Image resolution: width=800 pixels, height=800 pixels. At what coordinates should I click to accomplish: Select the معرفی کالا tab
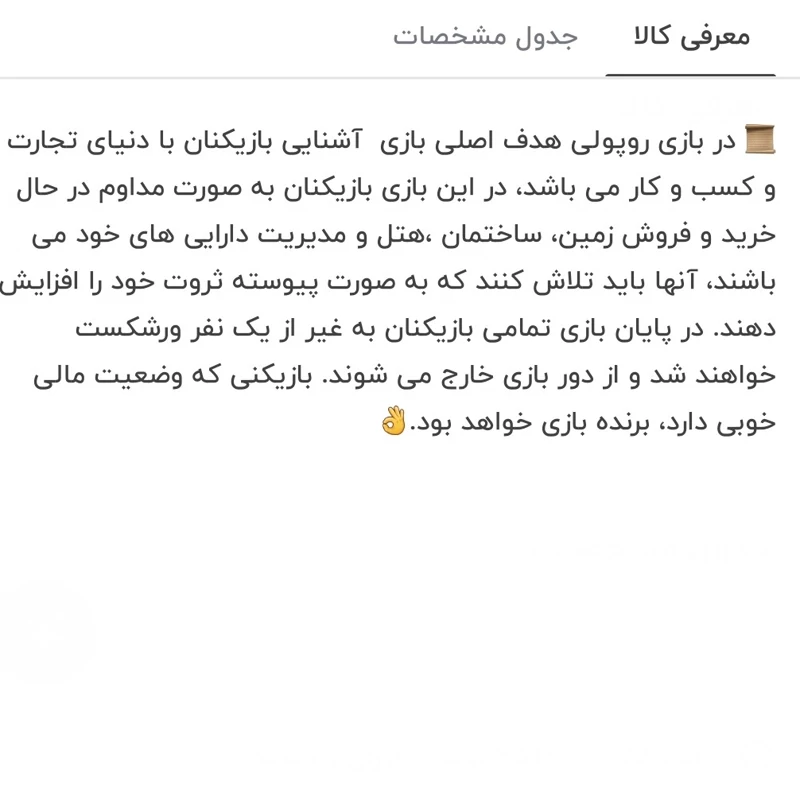(691, 37)
